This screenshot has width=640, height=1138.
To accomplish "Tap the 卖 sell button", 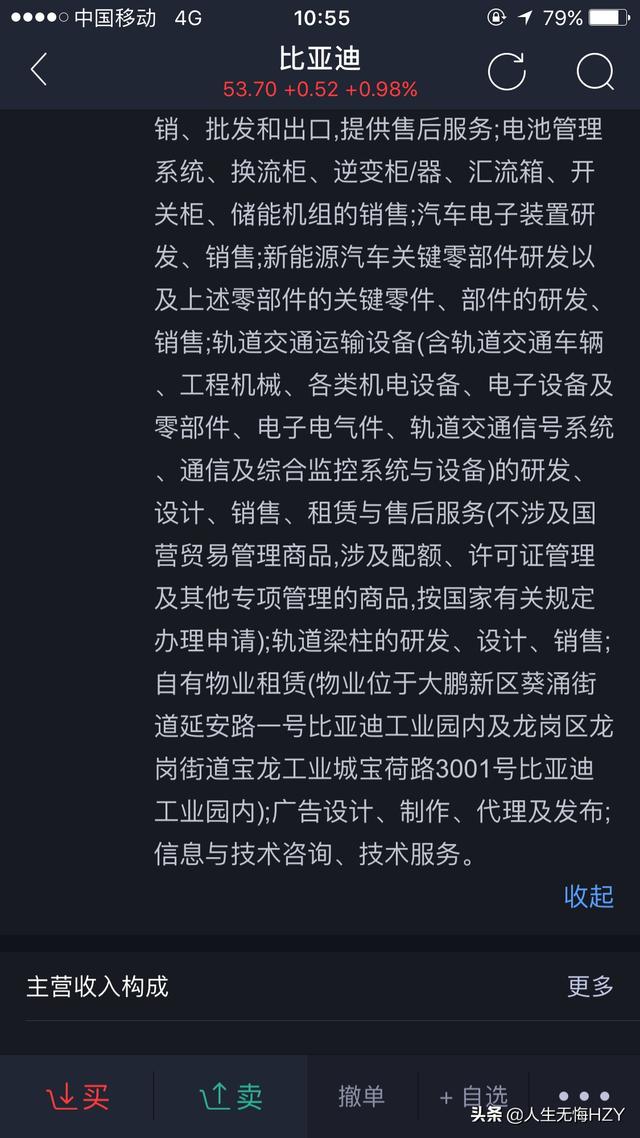I will [231, 1096].
